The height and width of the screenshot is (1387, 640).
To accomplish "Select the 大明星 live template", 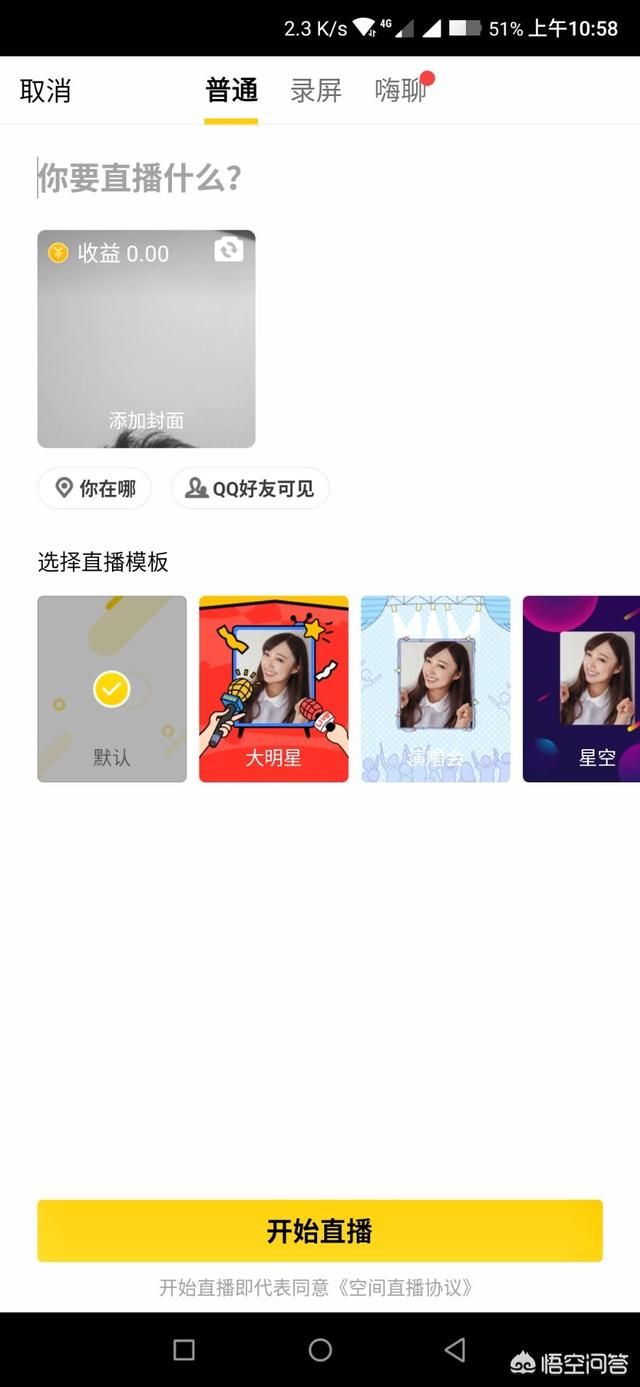I will click(x=274, y=689).
